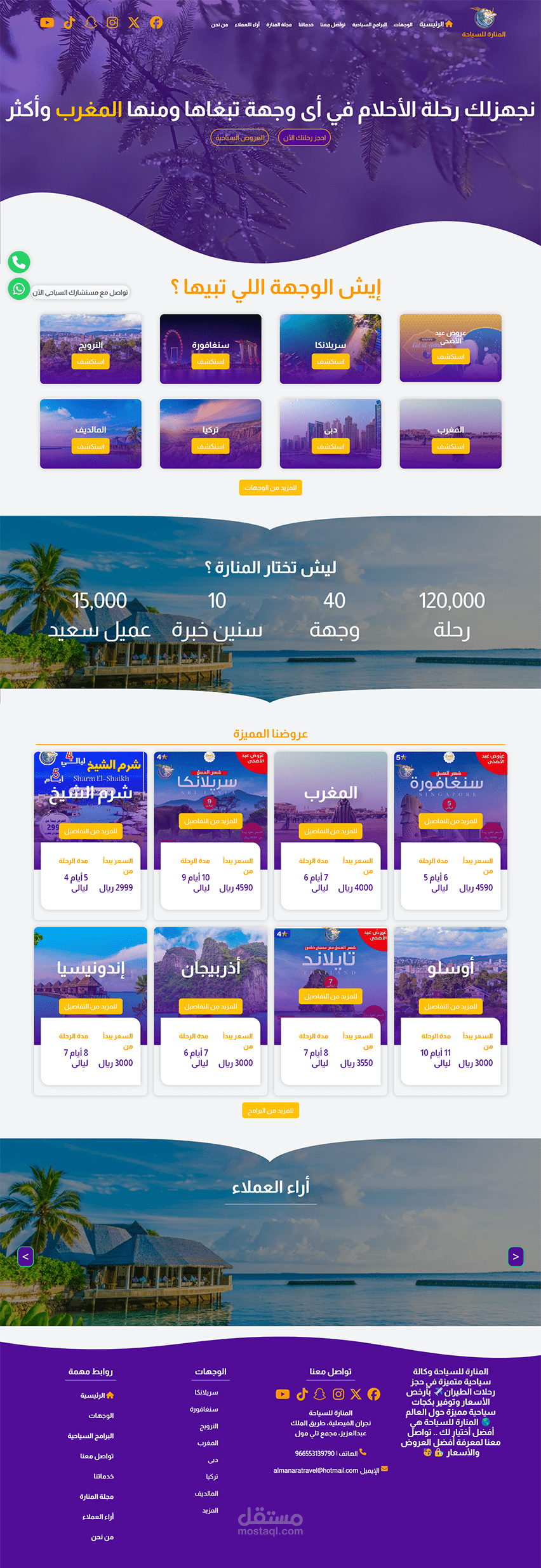Show the previous customer review with the left arrow

(x=25, y=1257)
